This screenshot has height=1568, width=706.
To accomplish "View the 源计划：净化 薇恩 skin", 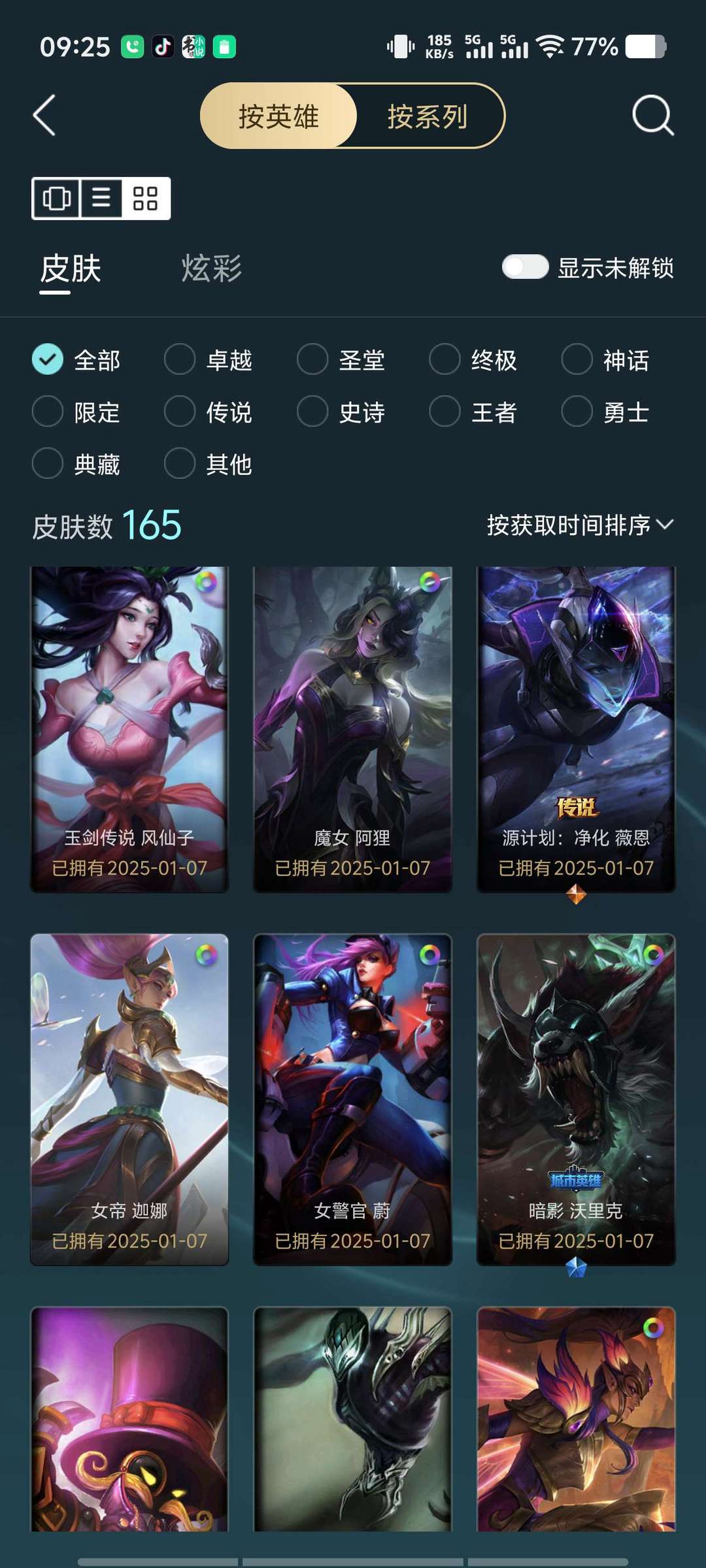I will (576, 729).
